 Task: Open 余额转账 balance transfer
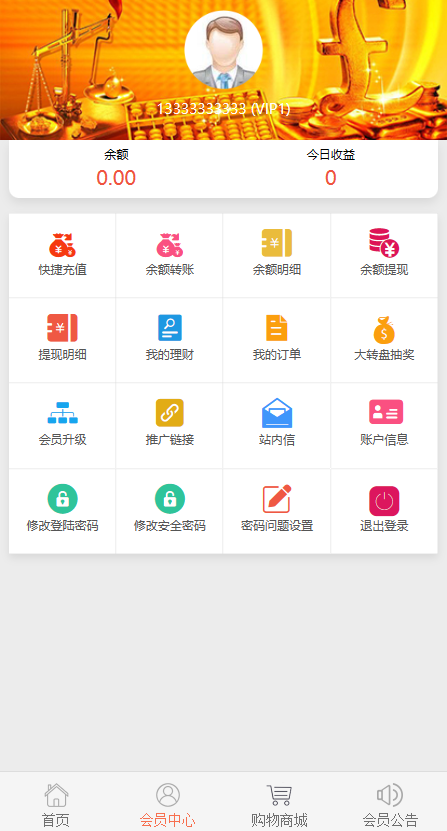point(170,255)
